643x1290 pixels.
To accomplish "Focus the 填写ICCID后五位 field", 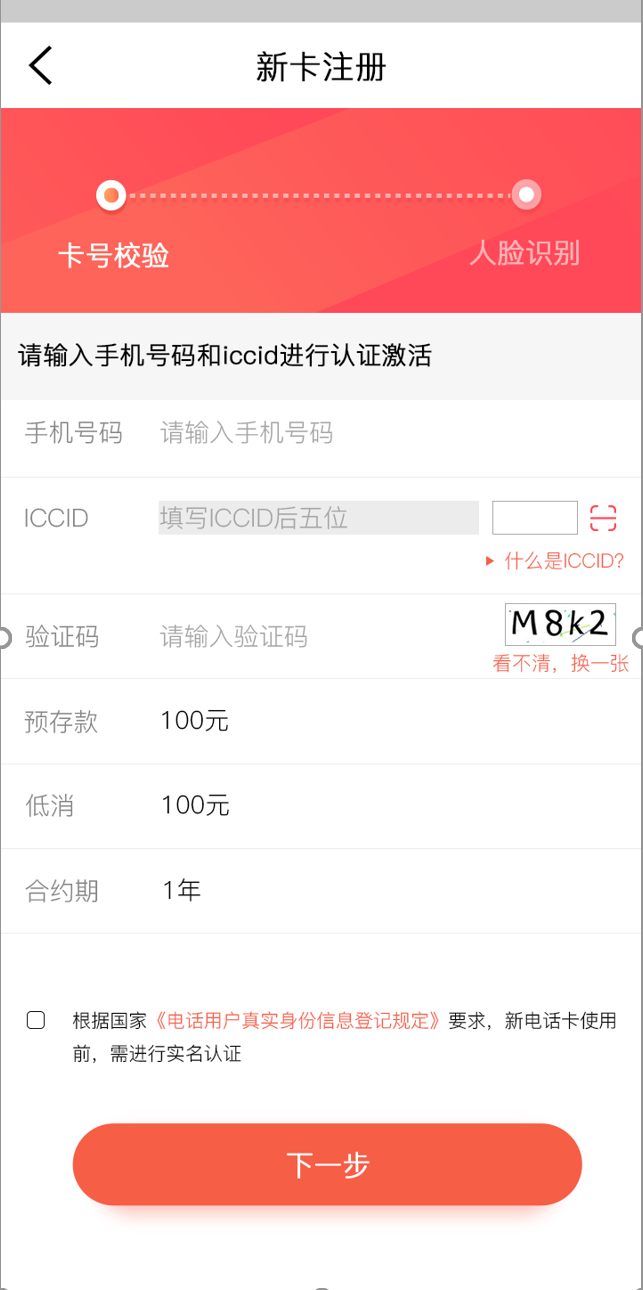I will (x=318, y=518).
